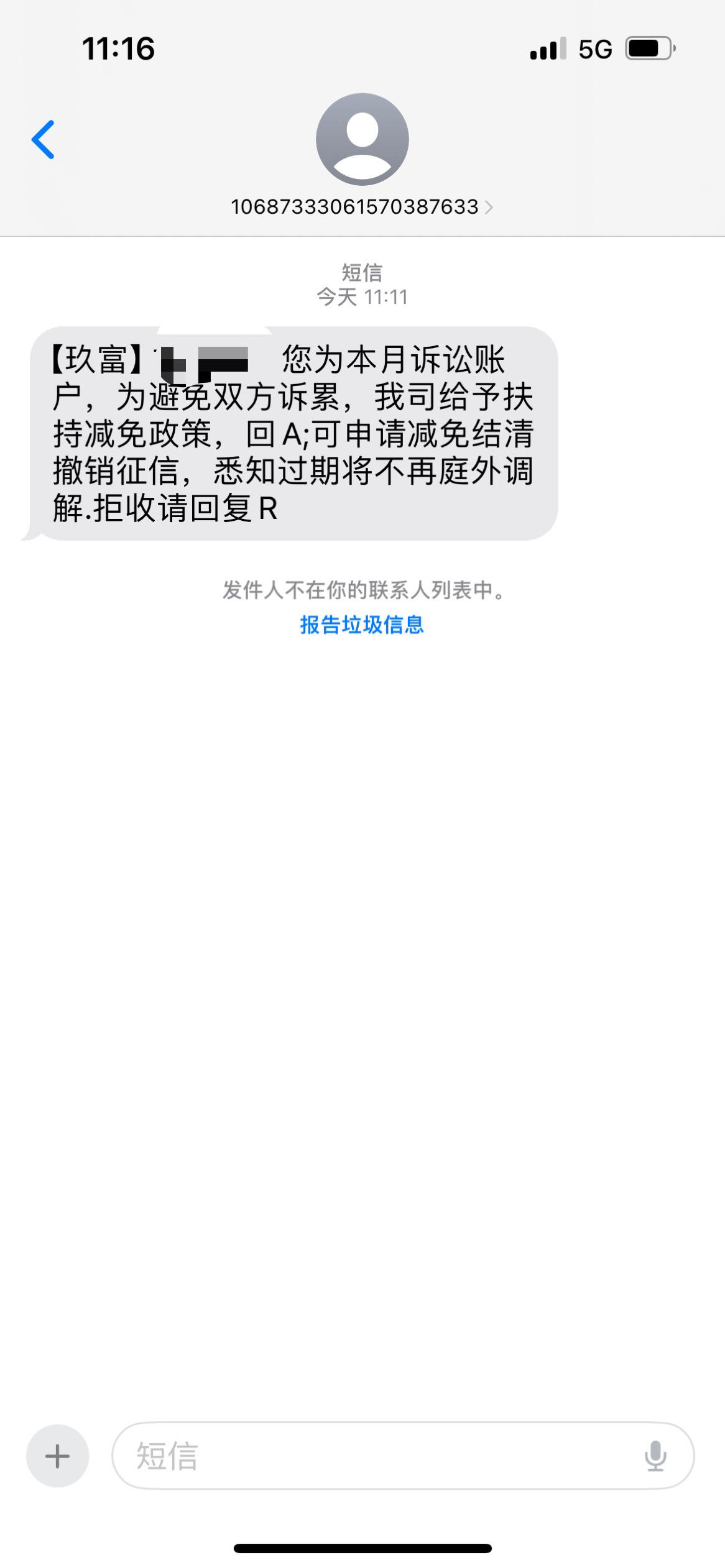This screenshot has width=725, height=1568.
Task: Tap the back chevron to return to Messages
Action: [x=44, y=140]
